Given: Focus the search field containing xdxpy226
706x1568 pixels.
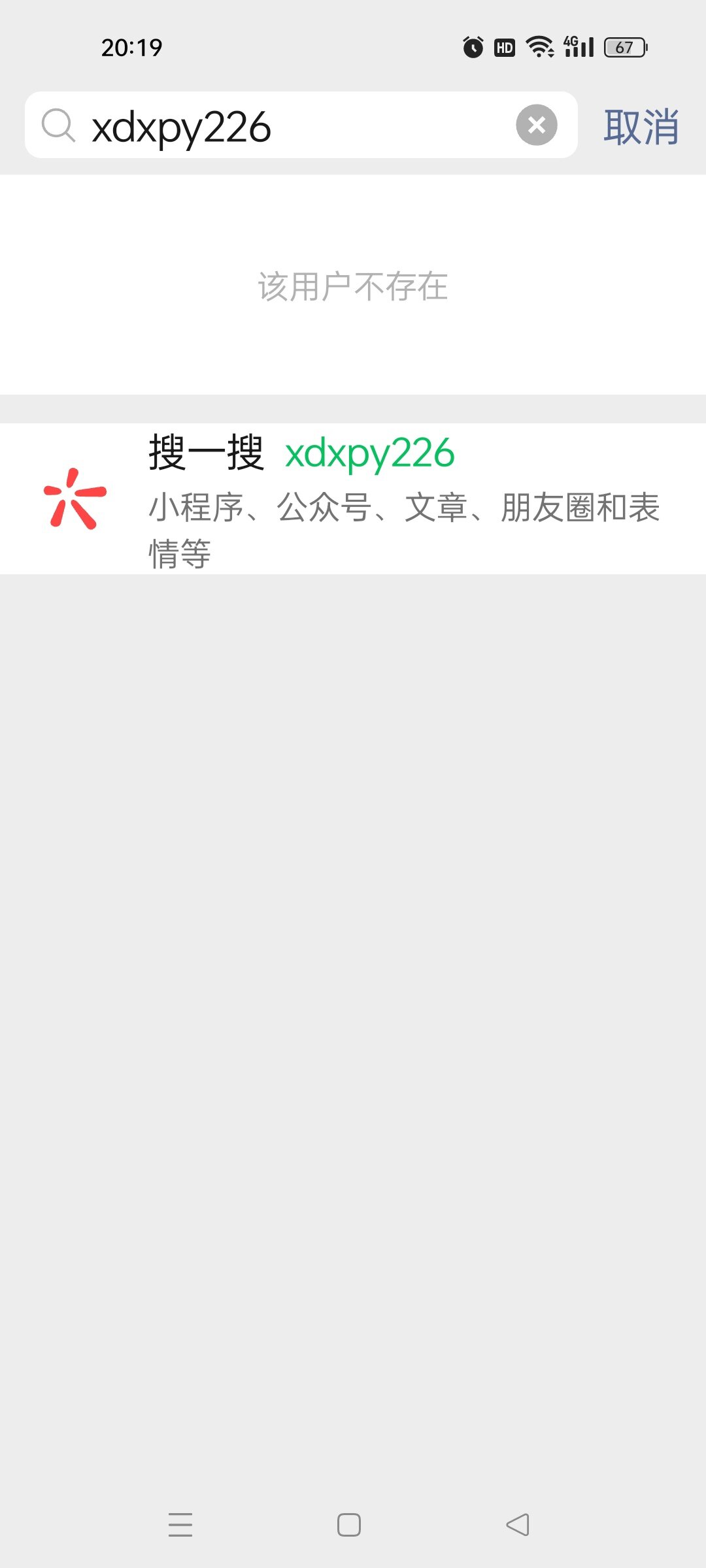Looking at the screenshot, I should 294,126.
